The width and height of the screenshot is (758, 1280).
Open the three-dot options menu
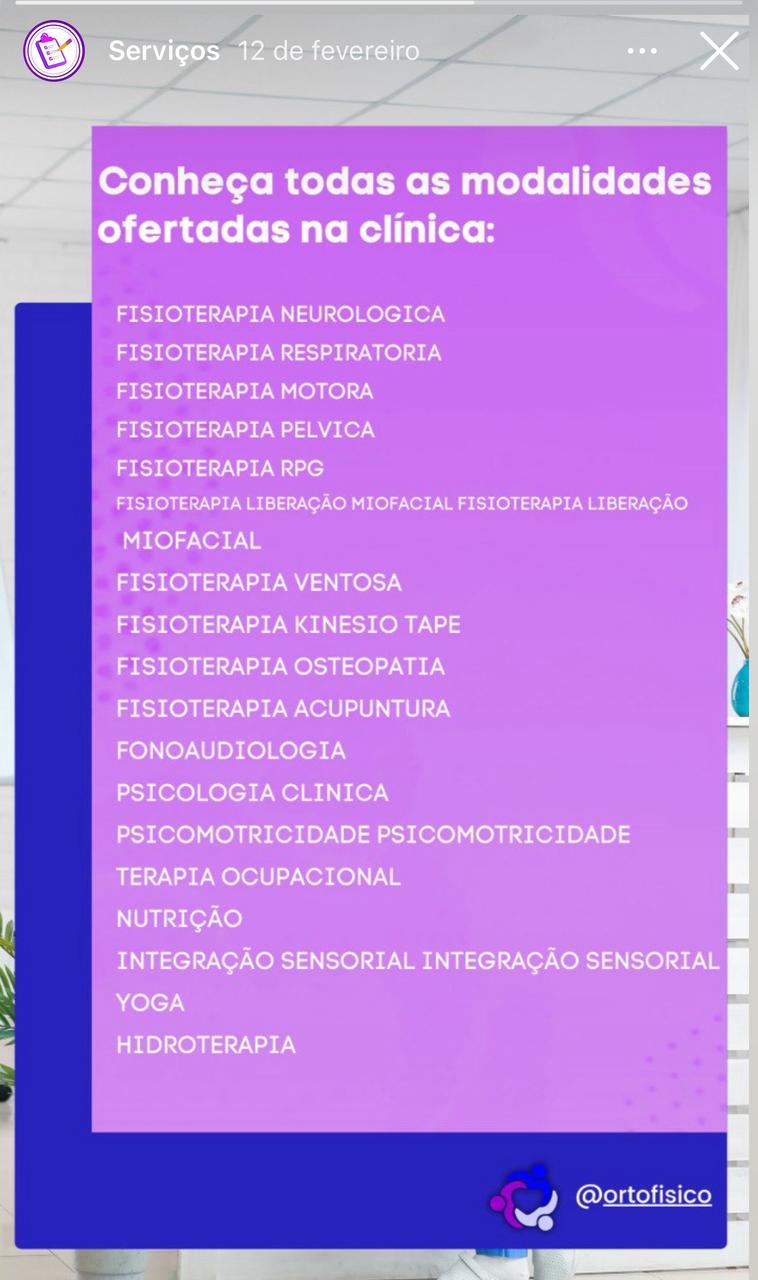coord(642,51)
